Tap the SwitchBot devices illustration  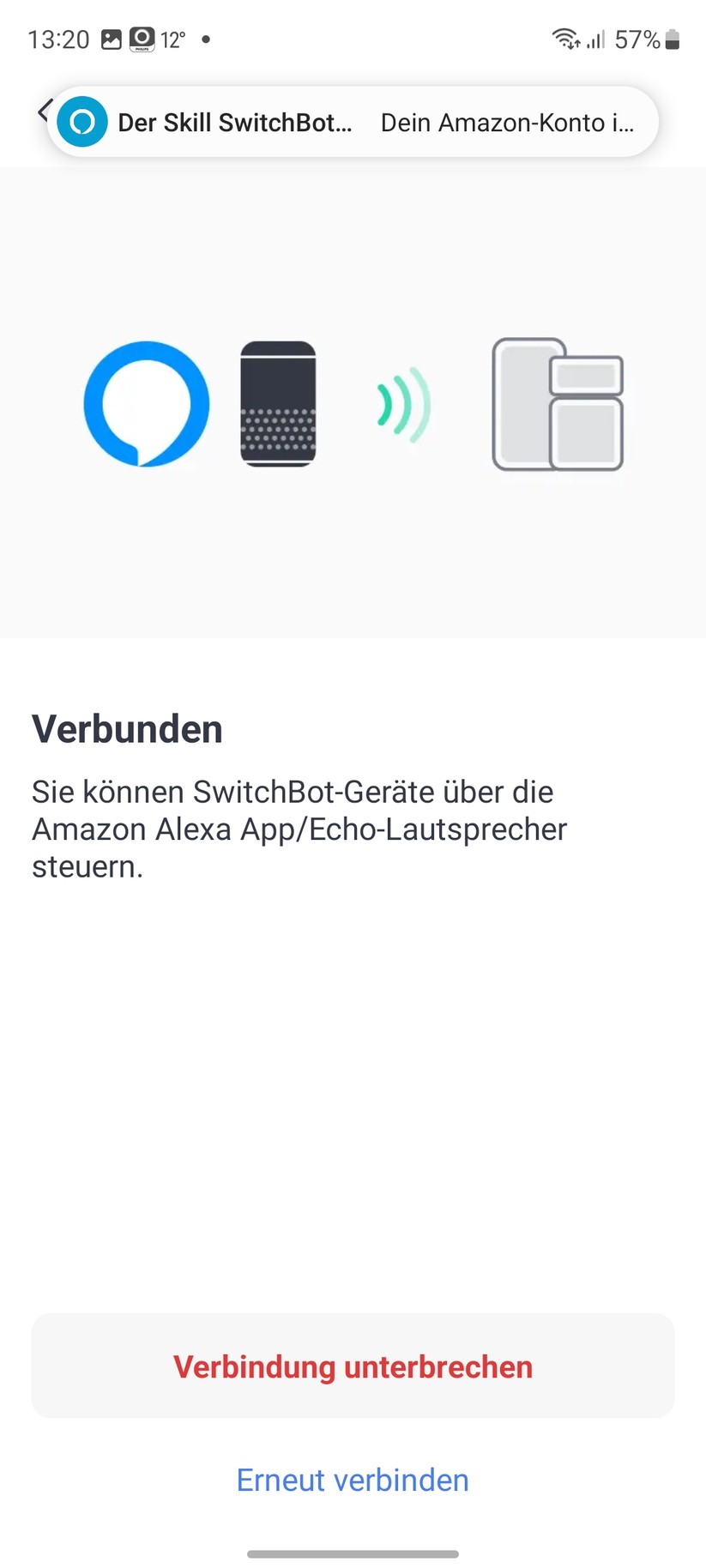tap(556, 404)
